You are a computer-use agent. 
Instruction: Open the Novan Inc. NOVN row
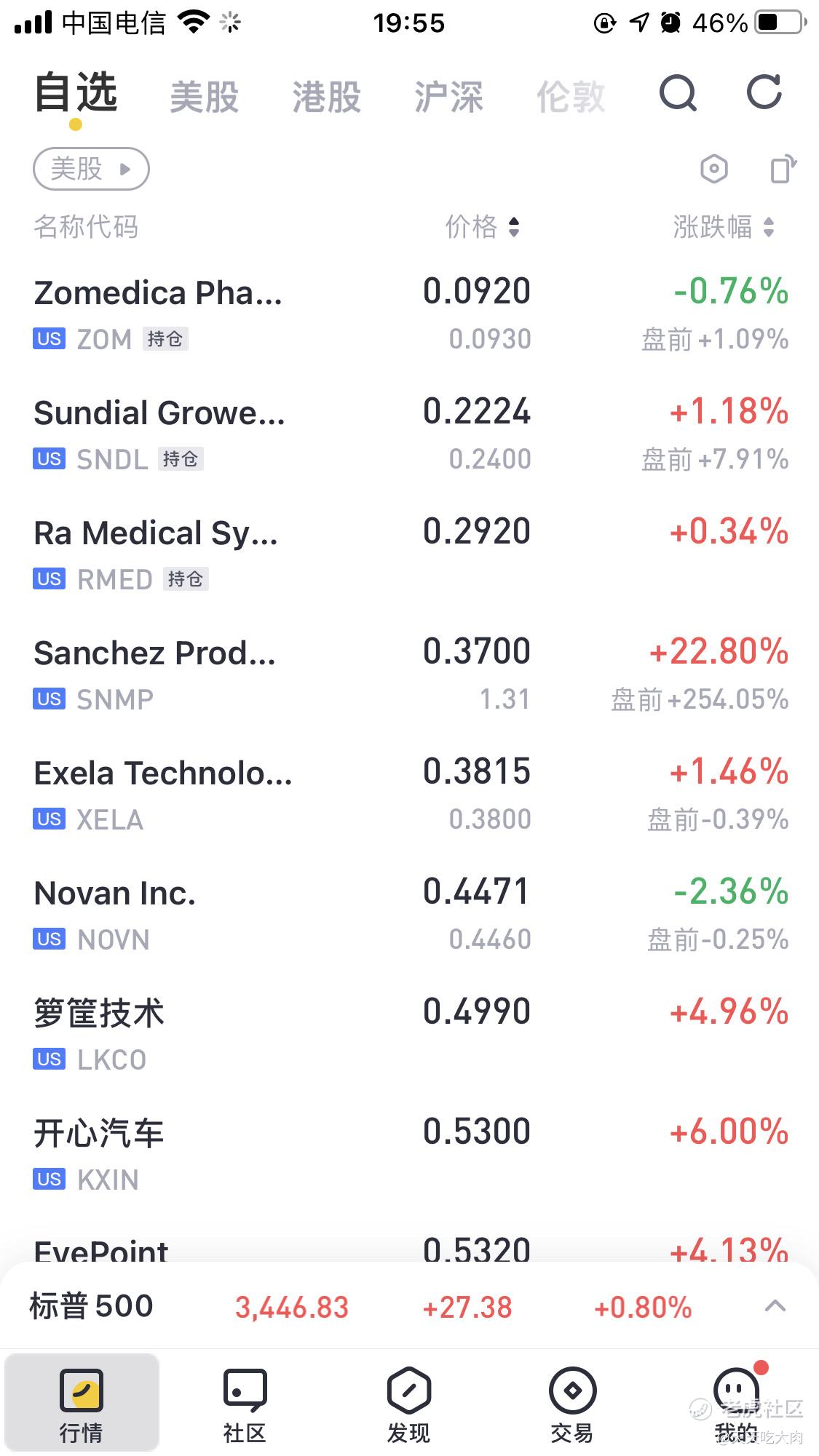tap(410, 915)
